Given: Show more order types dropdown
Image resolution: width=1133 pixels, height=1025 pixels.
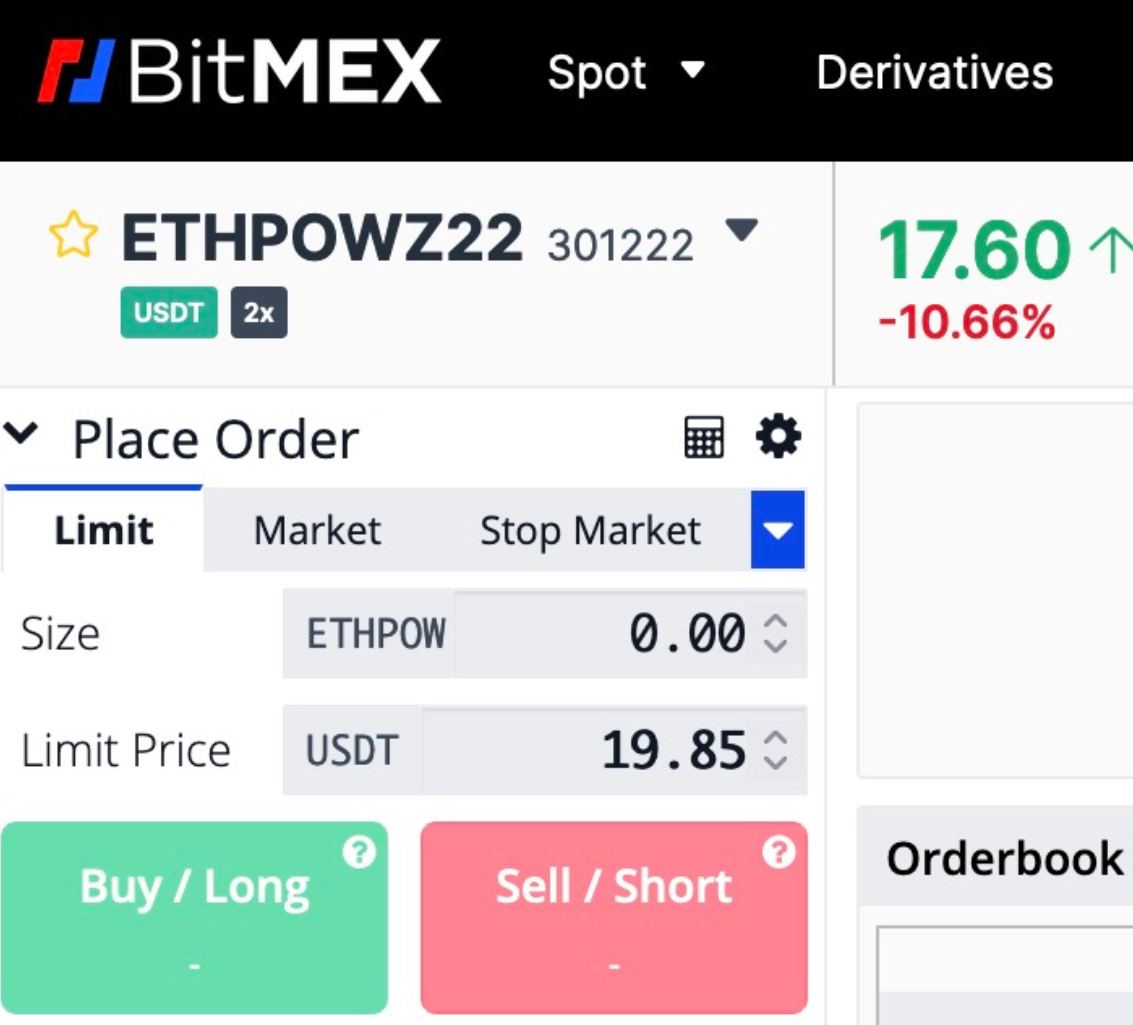Looking at the screenshot, I should [777, 530].
